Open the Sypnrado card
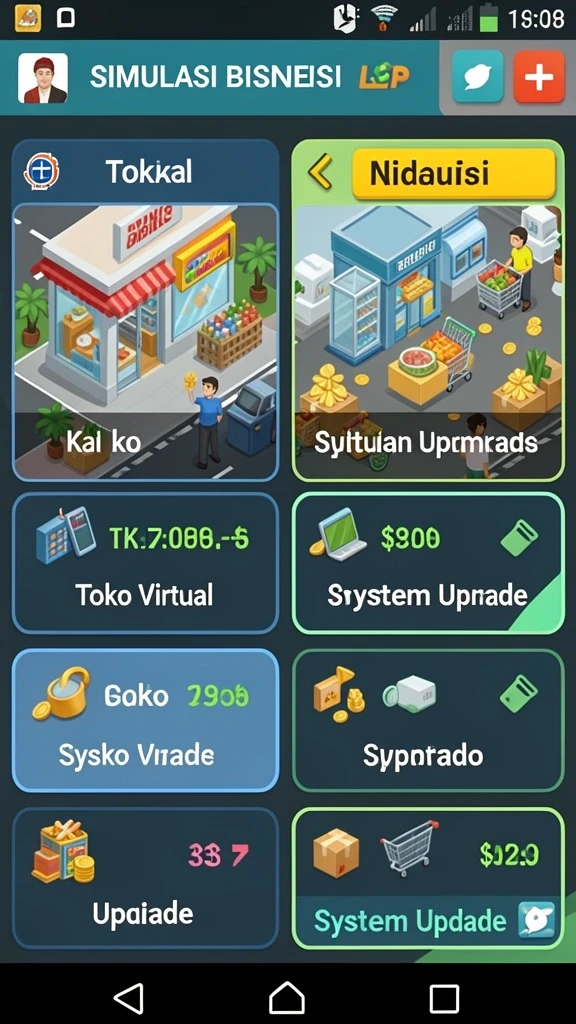Image resolution: width=576 pixels, height=1024 pixels. pos(428,720)
